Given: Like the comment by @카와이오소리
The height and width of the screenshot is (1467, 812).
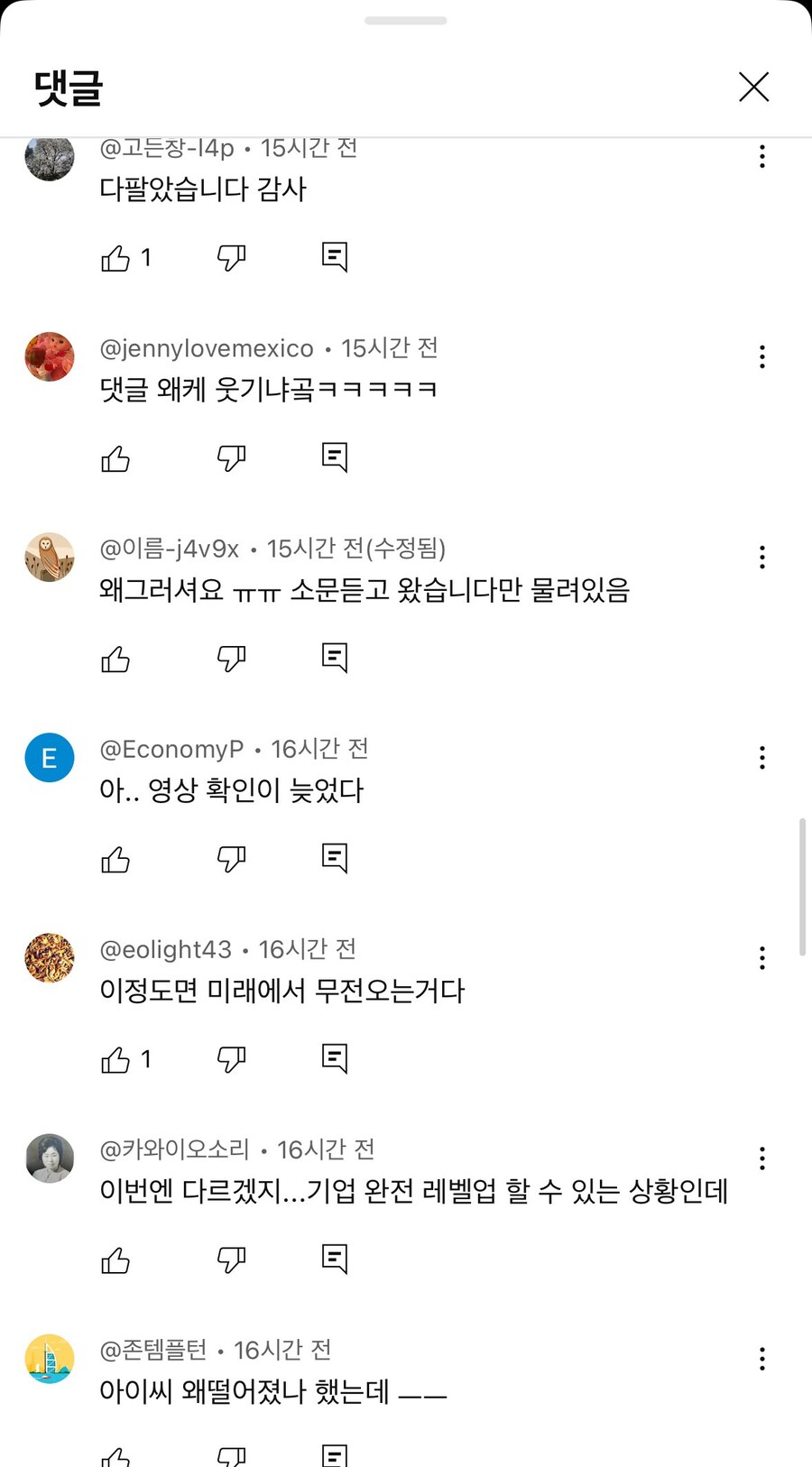Looking at the screenshot, I should click(x=115, y=1260).
